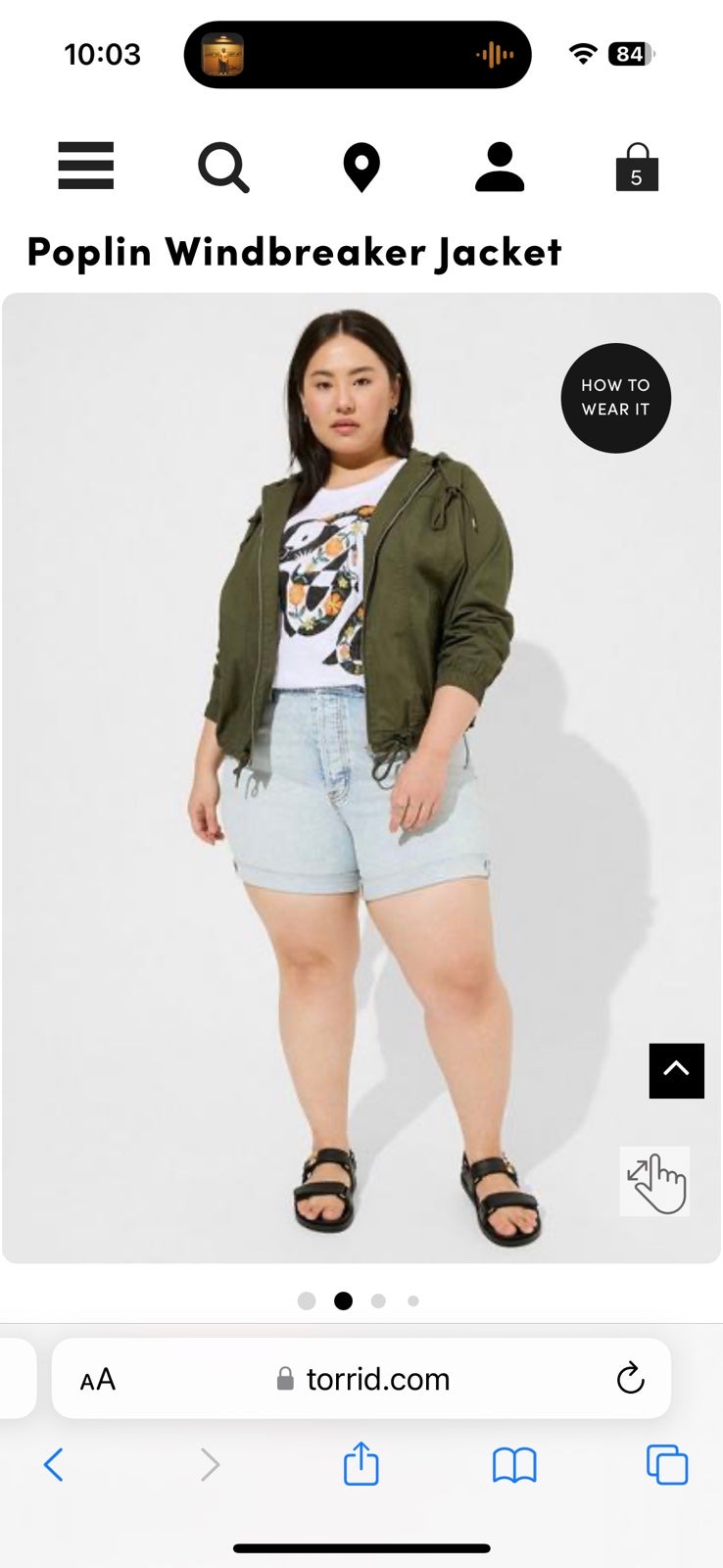Jump back to top with arrow button
723x1568 pixels.
[676, 1071]
